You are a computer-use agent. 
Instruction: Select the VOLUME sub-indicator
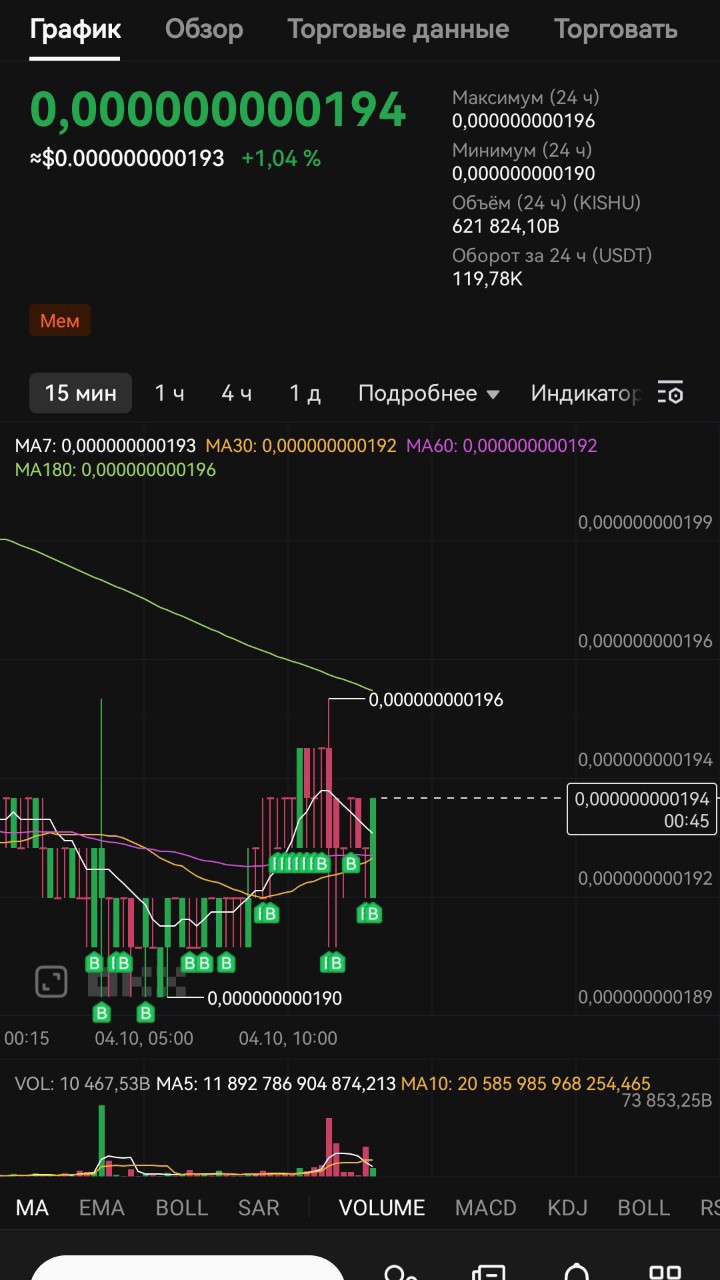[x=382, y=1208]
